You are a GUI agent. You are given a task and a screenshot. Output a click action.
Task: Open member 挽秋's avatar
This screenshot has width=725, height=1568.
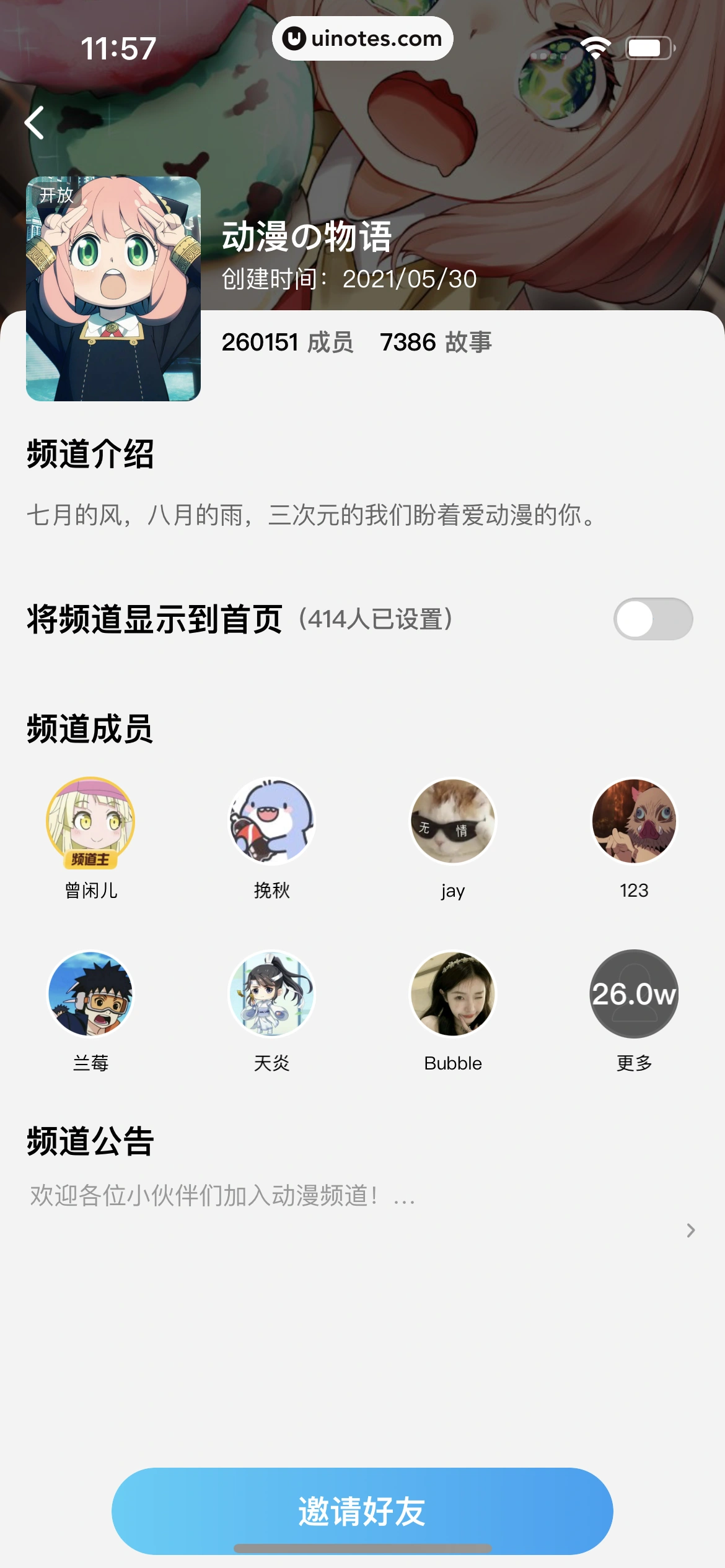click(271, 822)
